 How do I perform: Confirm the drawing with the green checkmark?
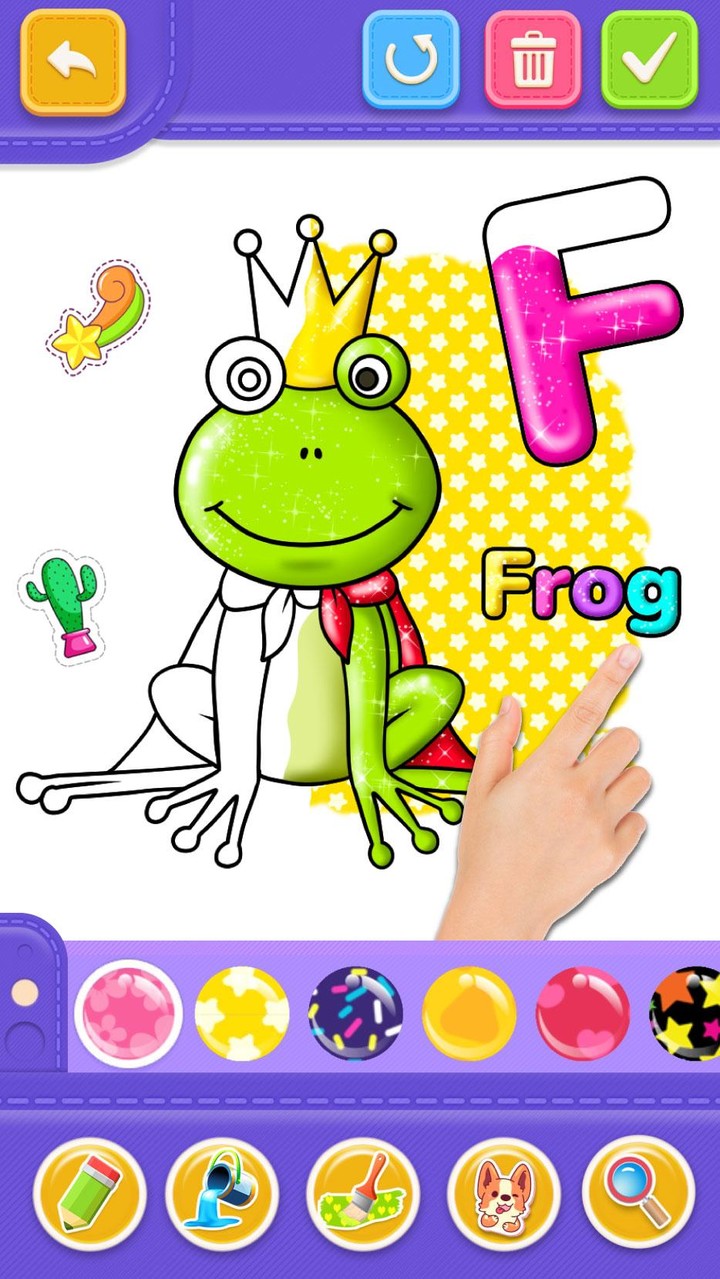click(653, 60)
